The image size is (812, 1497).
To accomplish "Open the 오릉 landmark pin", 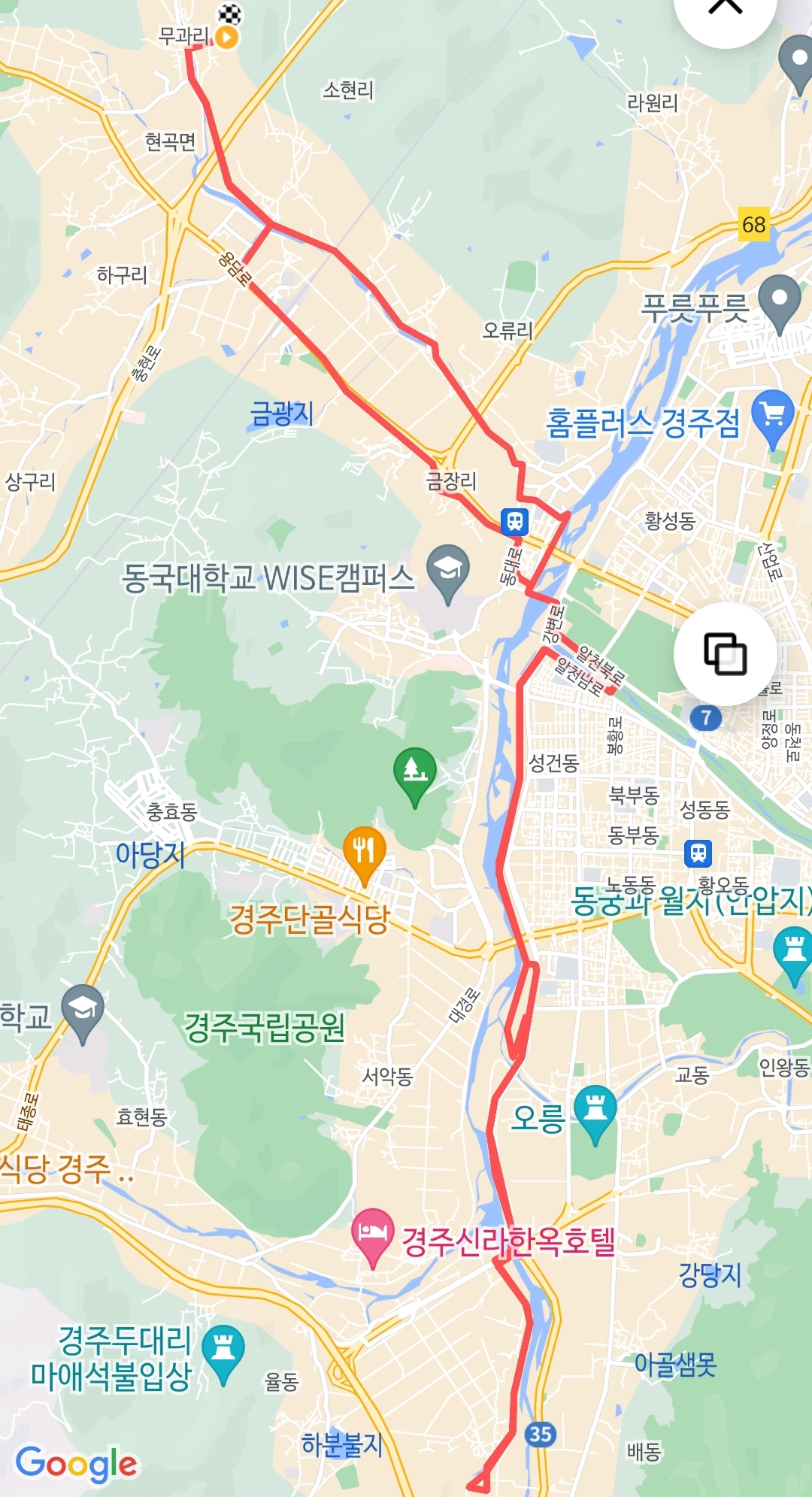I will coord(595,1109).
